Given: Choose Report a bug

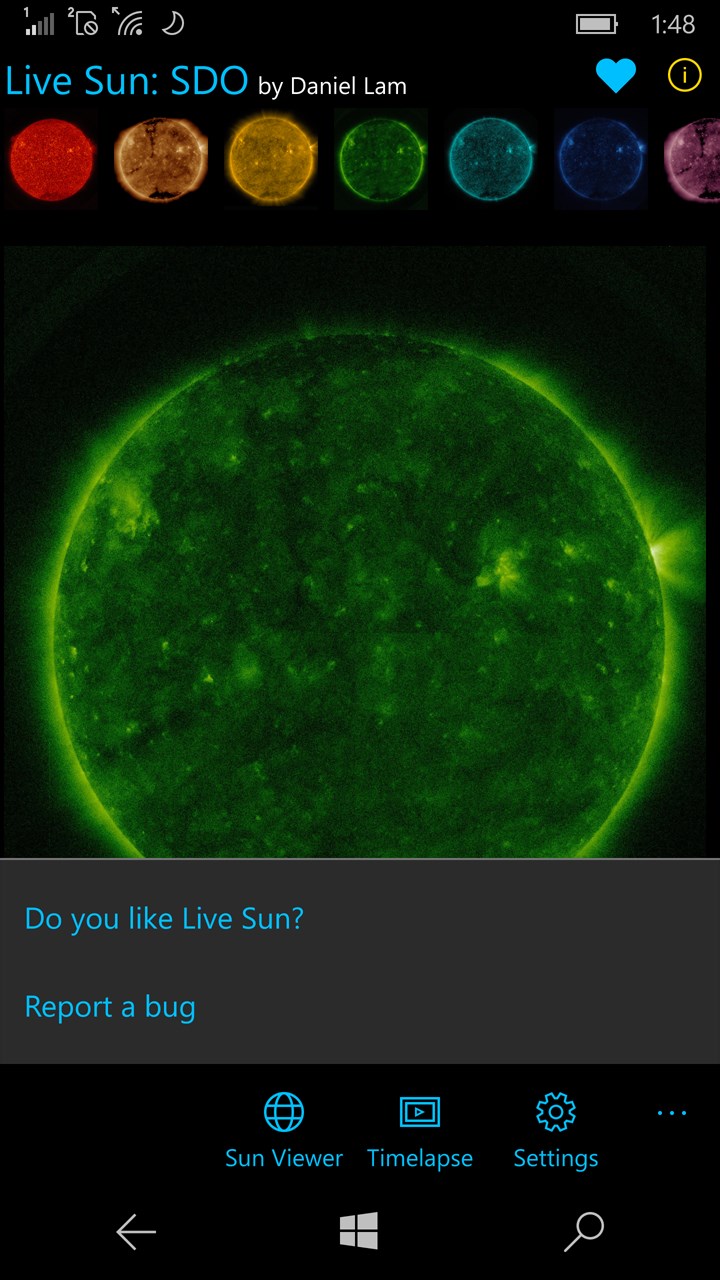Looking at the screenshot, I should 110,1007.
